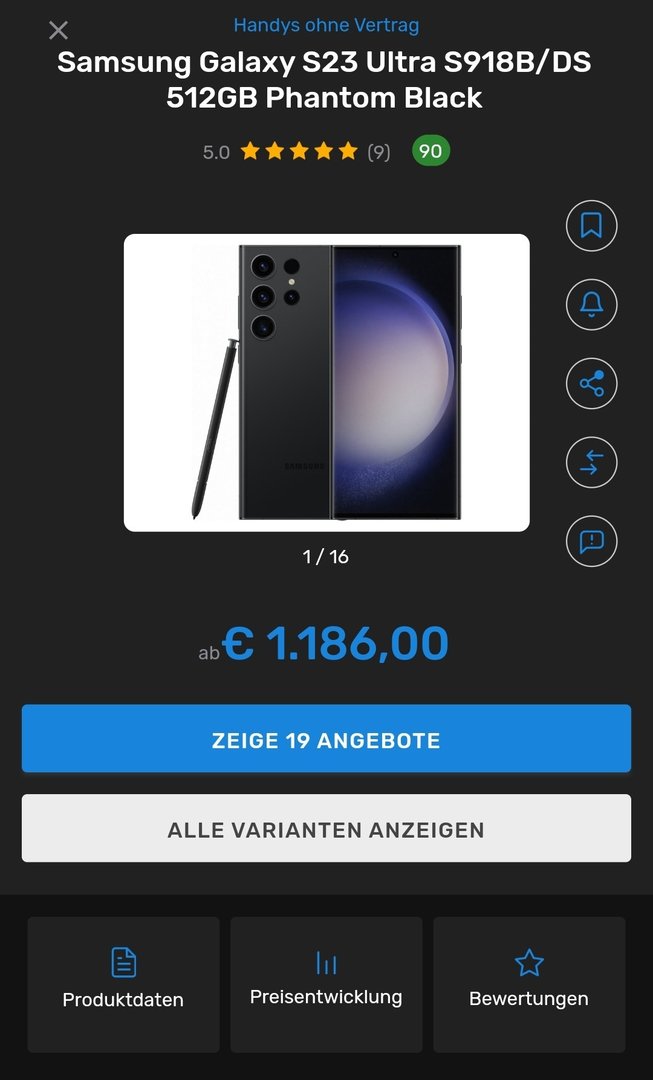The image size is (653, 1080).
Task: Go to Bewertungen reviews
Action: (x=529, y=984)
